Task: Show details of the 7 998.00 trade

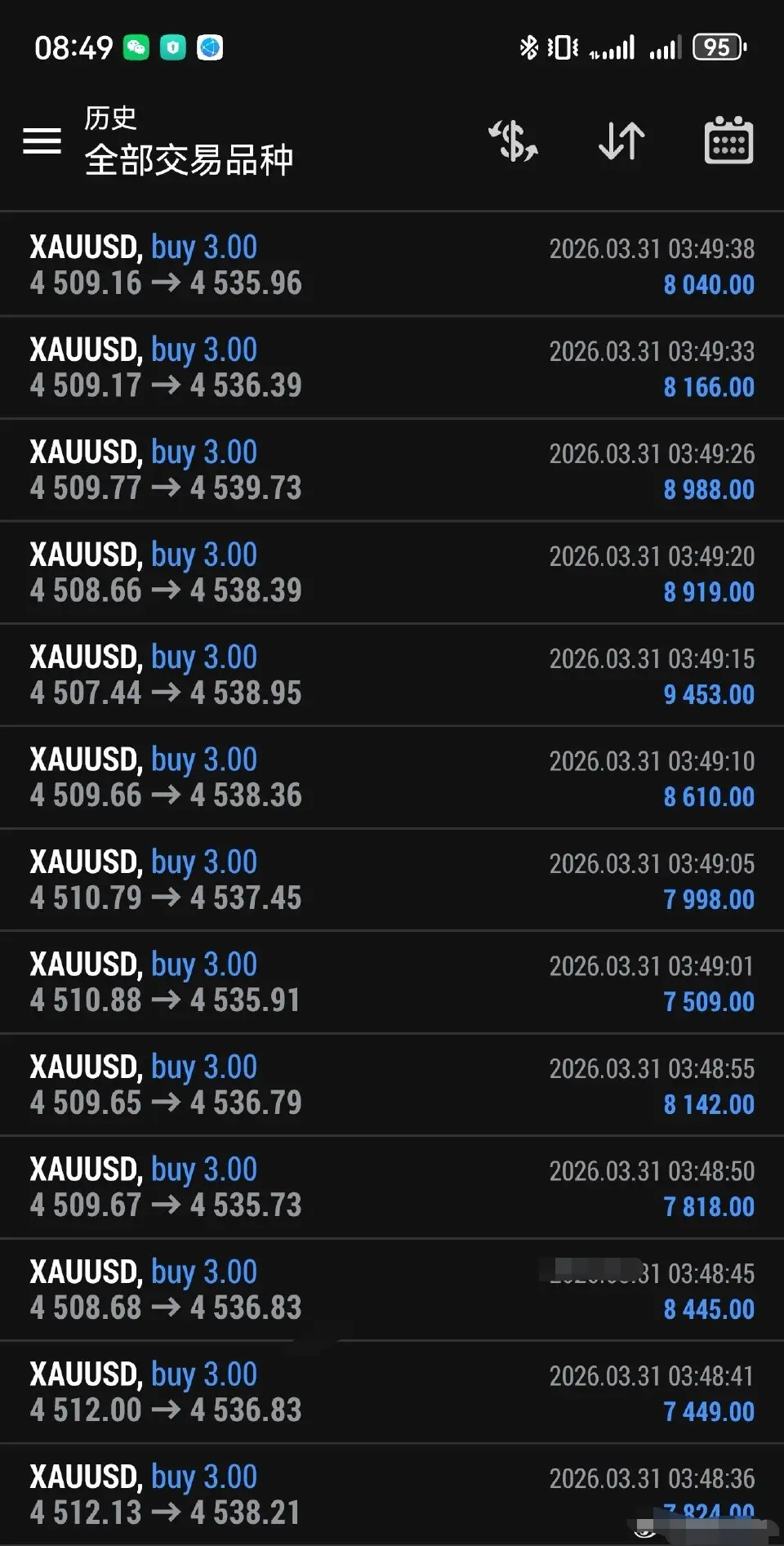Action: click(392, 880)
